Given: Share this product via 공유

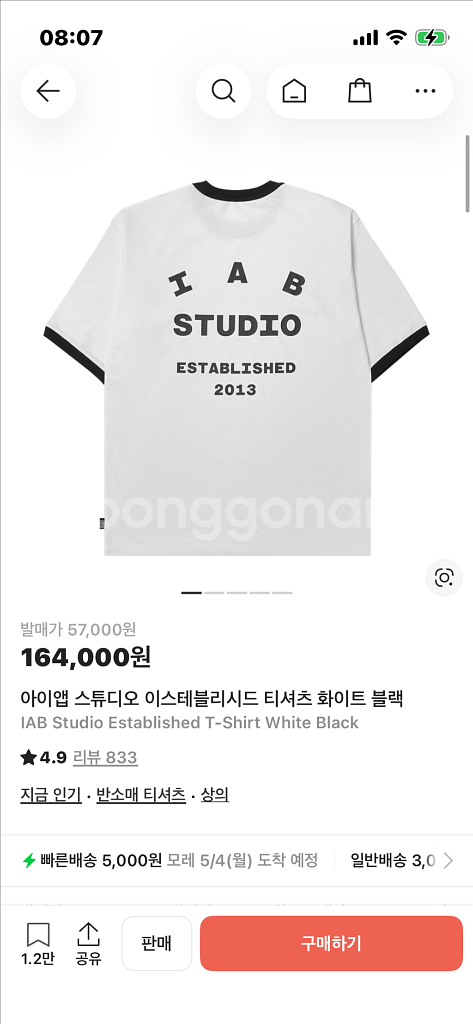Looking at the screenshot, I should [88, 944].
